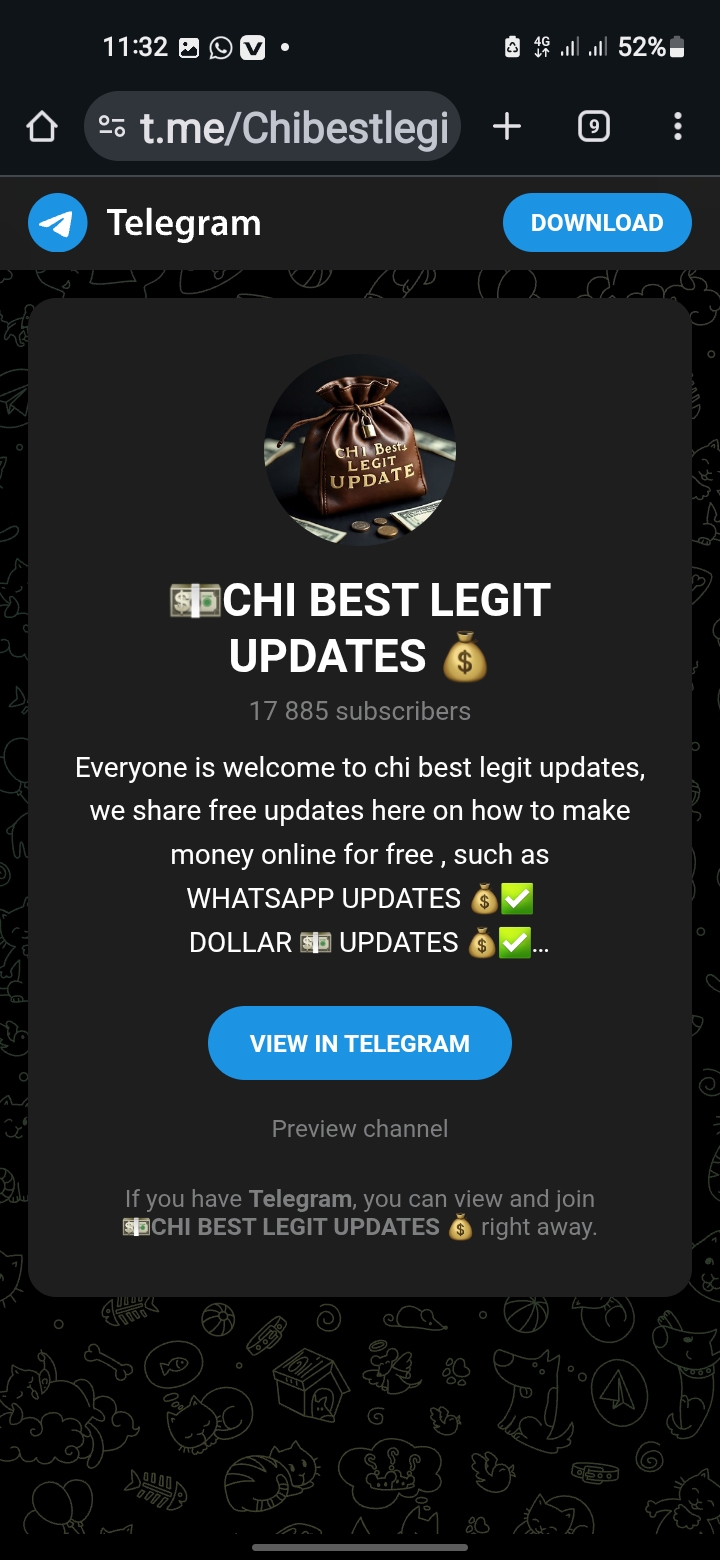View site info icon in address bar
Image resolution: width=720 pixels, height=1560 pixels.
112,127
